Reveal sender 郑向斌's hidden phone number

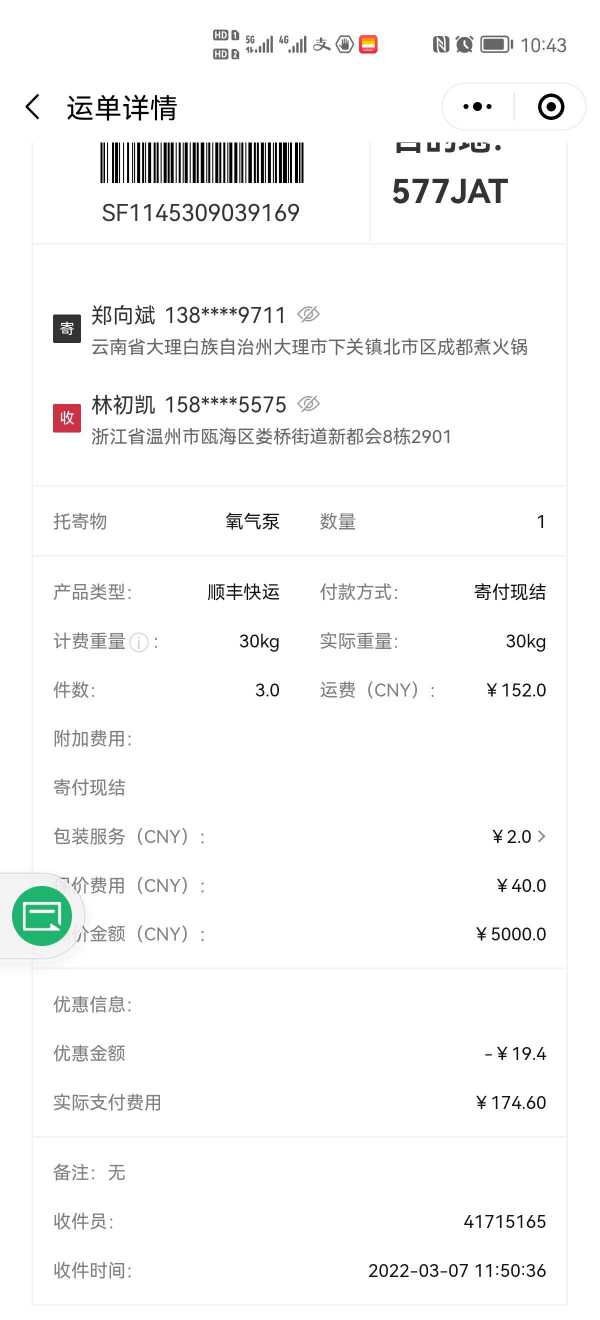pos(309,315)
